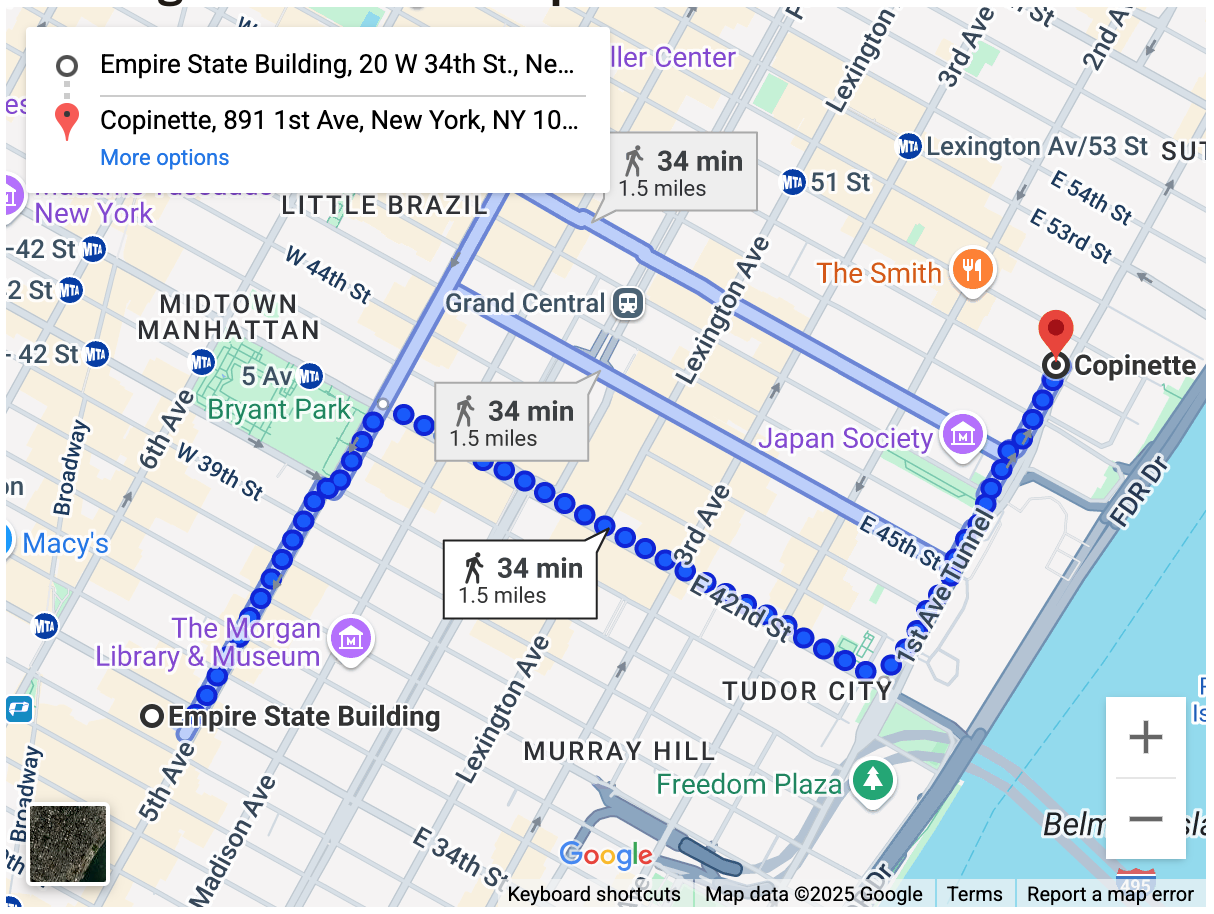Select the 51 St subway station marker
The width and height of the screenshot is (1214, 914).
coord(794,183)
